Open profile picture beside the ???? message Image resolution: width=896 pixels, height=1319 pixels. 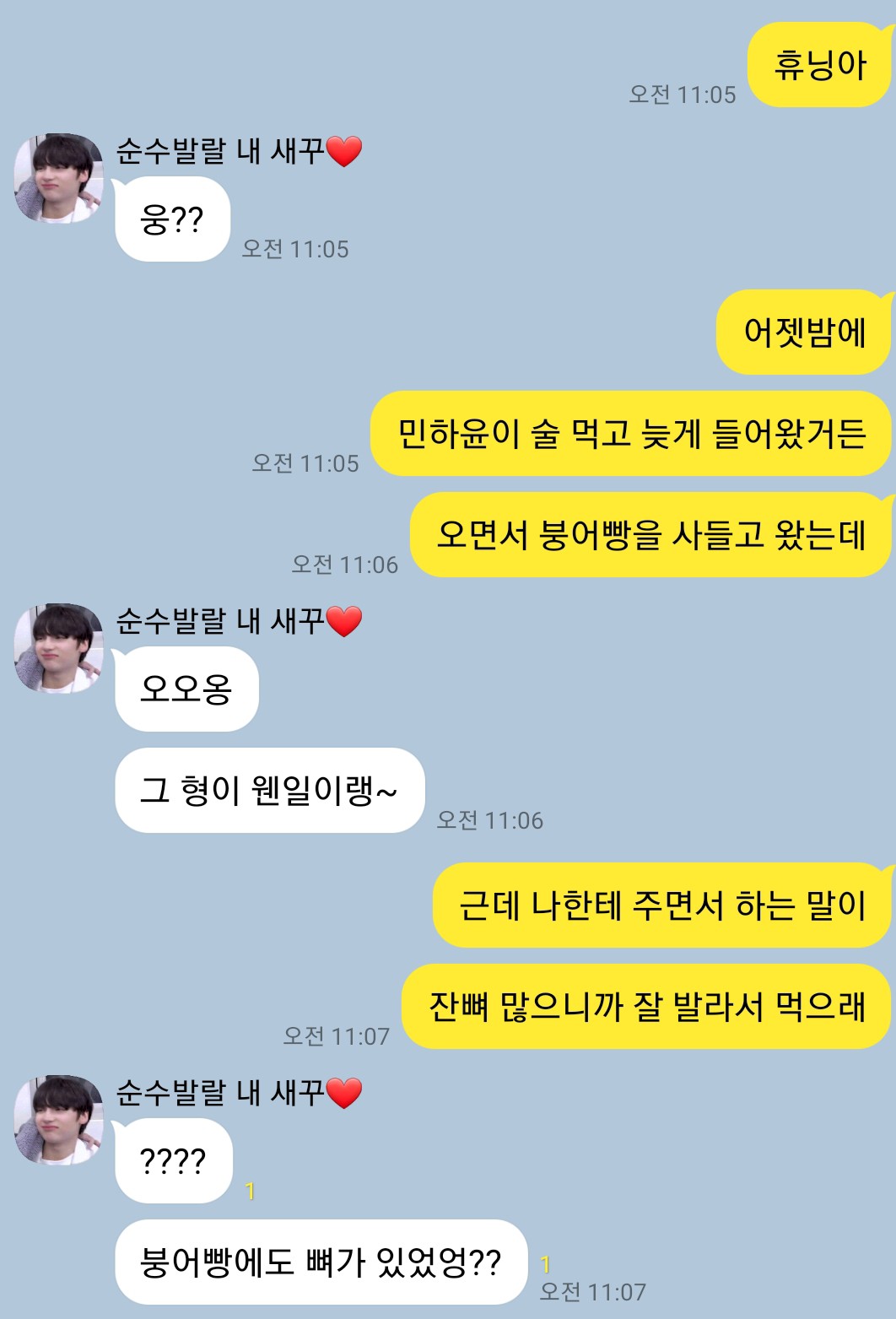click(x=58, y=1120)
